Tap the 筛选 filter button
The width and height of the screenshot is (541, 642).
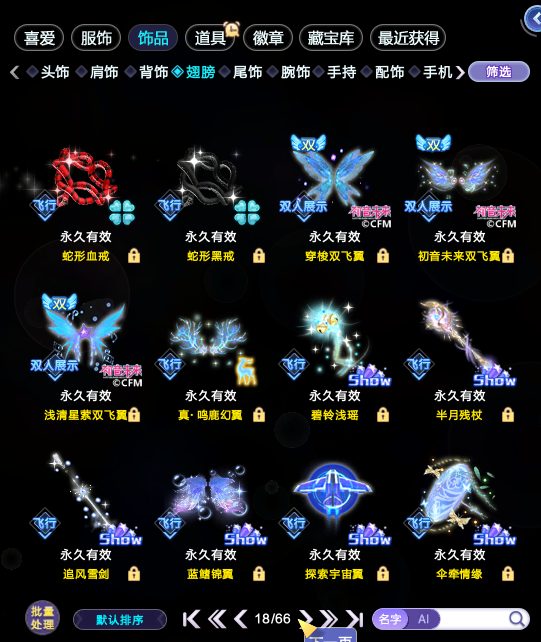(499, 72)
